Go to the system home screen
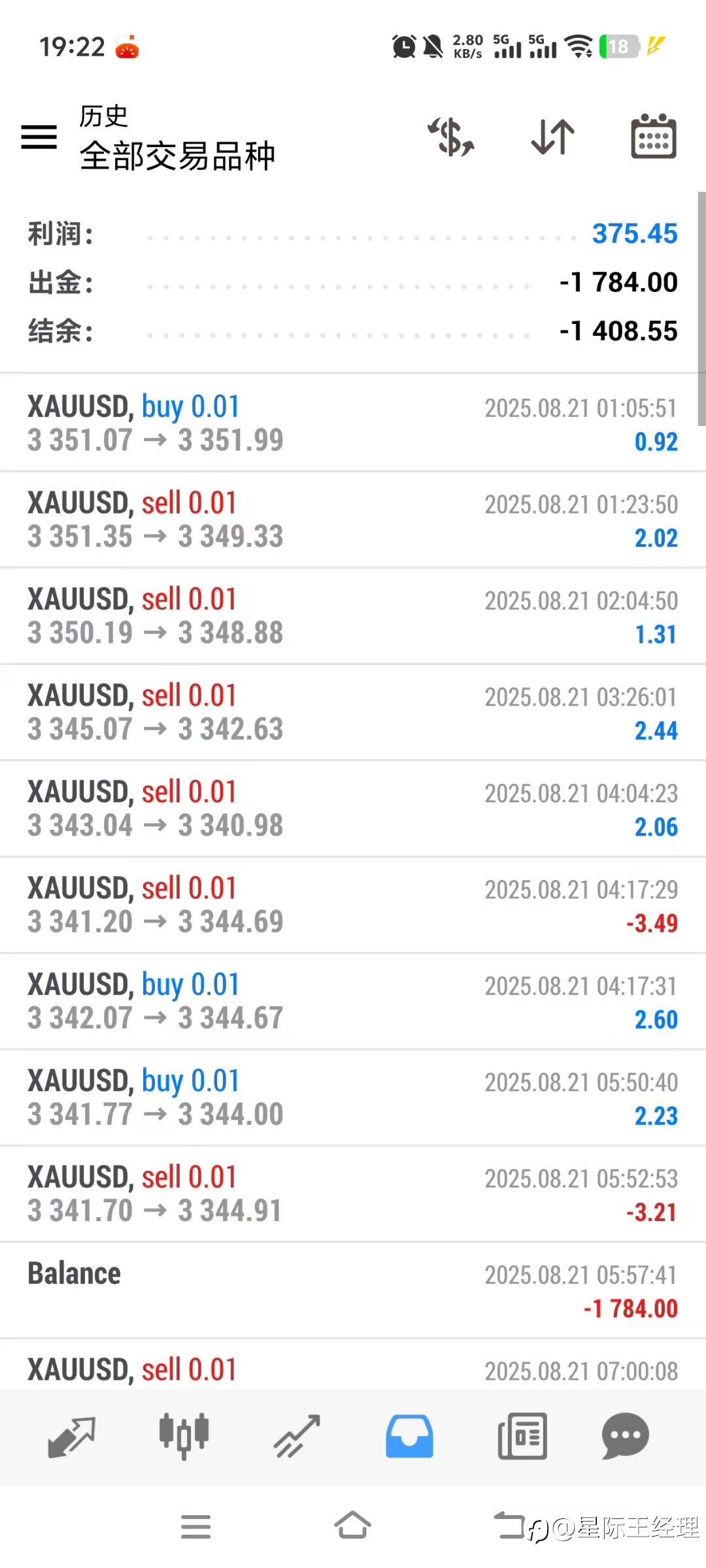The image size is (706, 1568). [x=353, y=1526]
